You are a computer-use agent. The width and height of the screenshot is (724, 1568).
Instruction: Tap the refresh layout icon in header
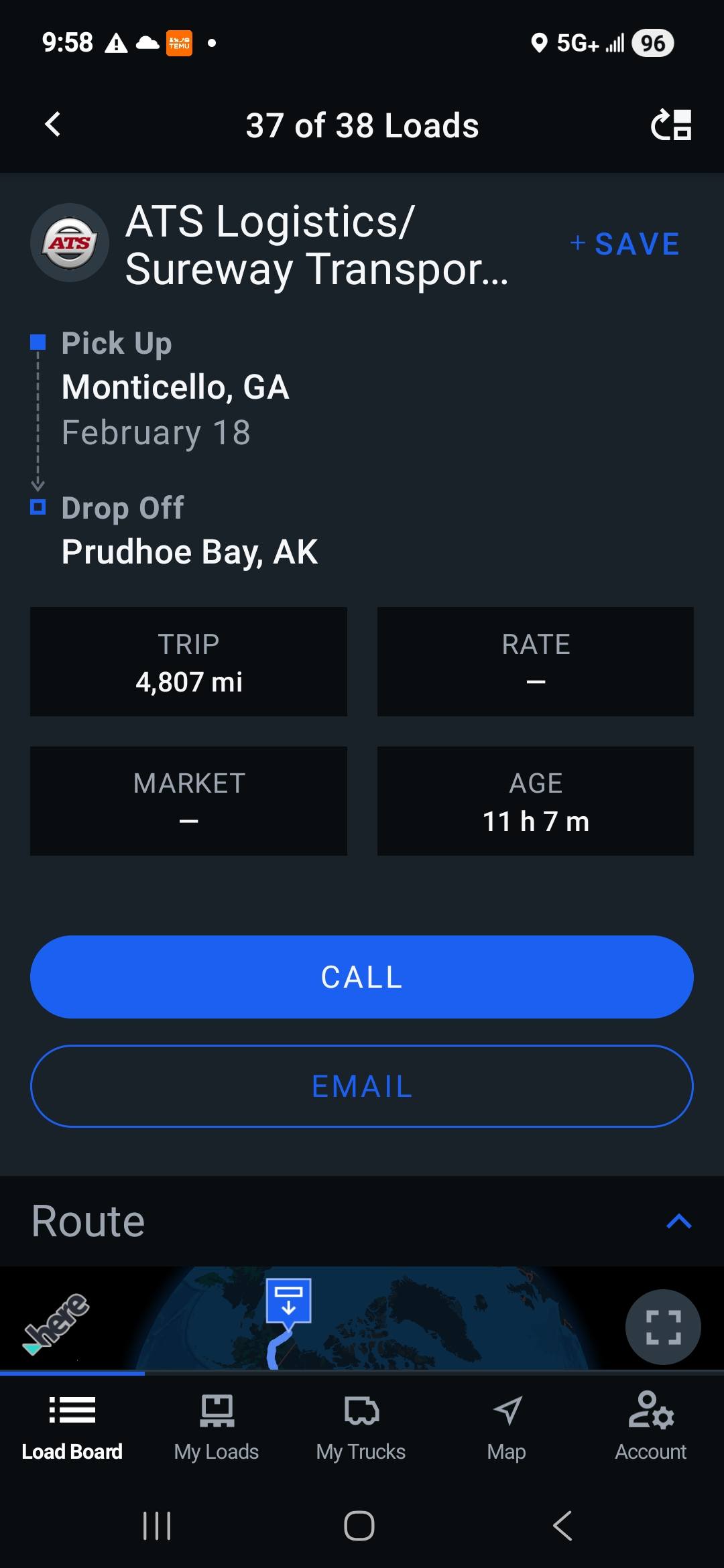[x=671, y=125]
